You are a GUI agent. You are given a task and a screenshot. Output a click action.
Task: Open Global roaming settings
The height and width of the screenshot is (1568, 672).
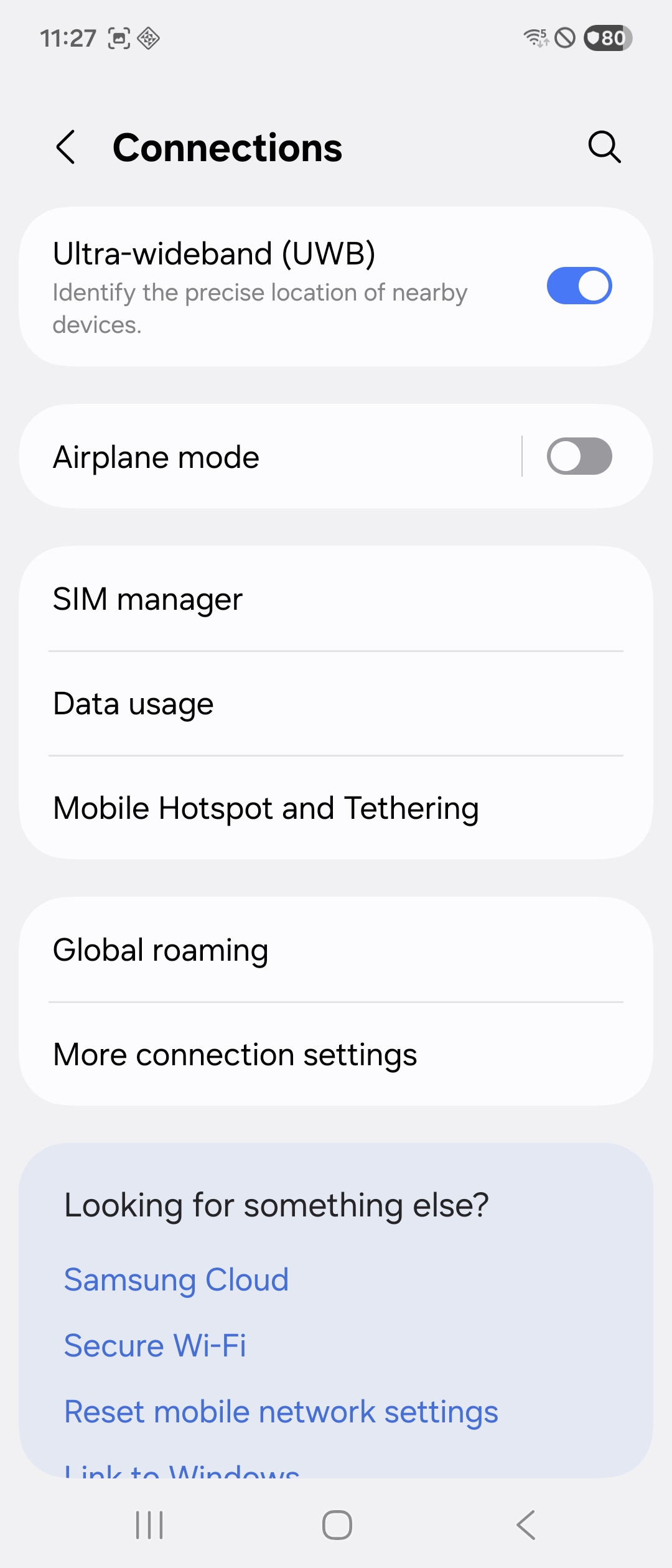[336, 950]
